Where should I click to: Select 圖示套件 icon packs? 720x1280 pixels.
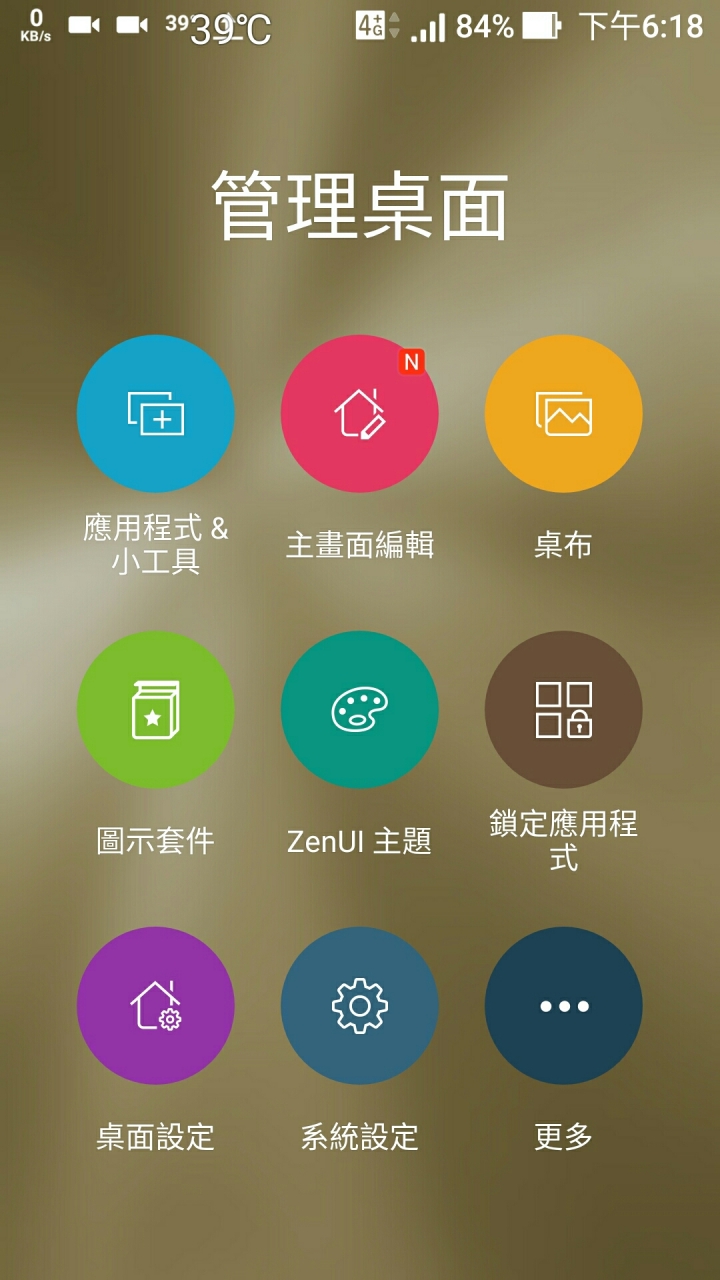pos(156,710)
